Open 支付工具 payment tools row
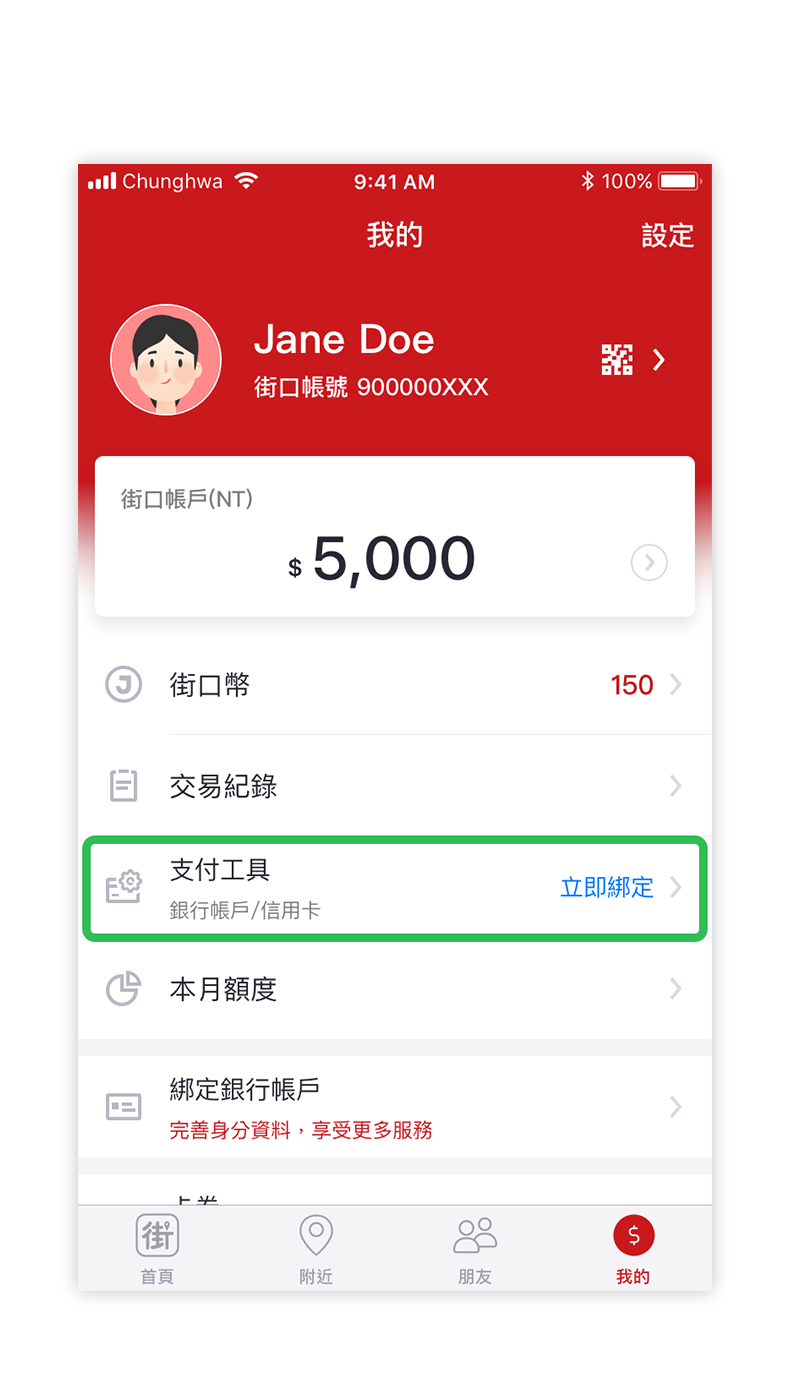This screenshot has width=789, height=1373. pos(394,888)
